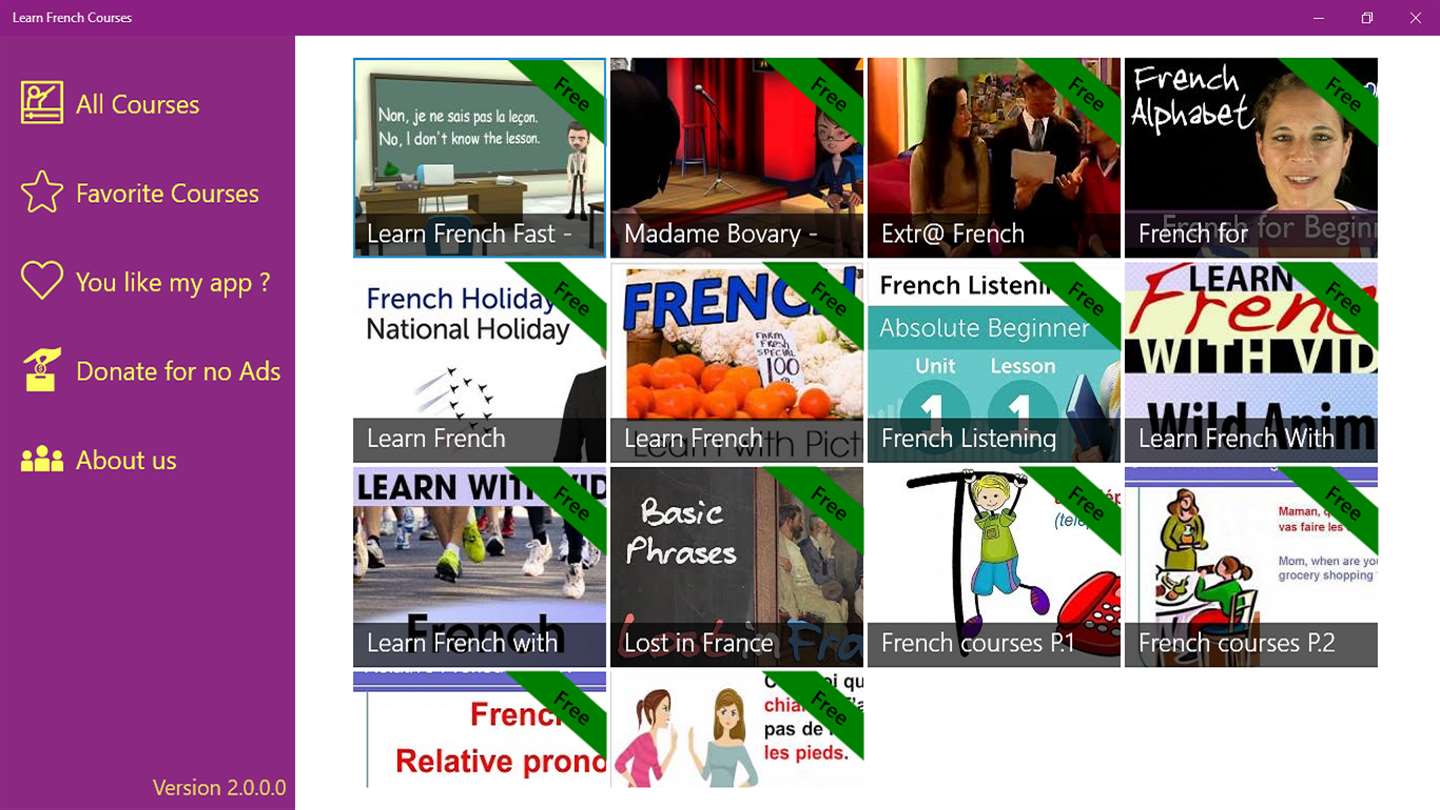The width and height of the screenshot is (1440, 810).
Task: Select the Extr@ French course
Action: tap(993, 158)
